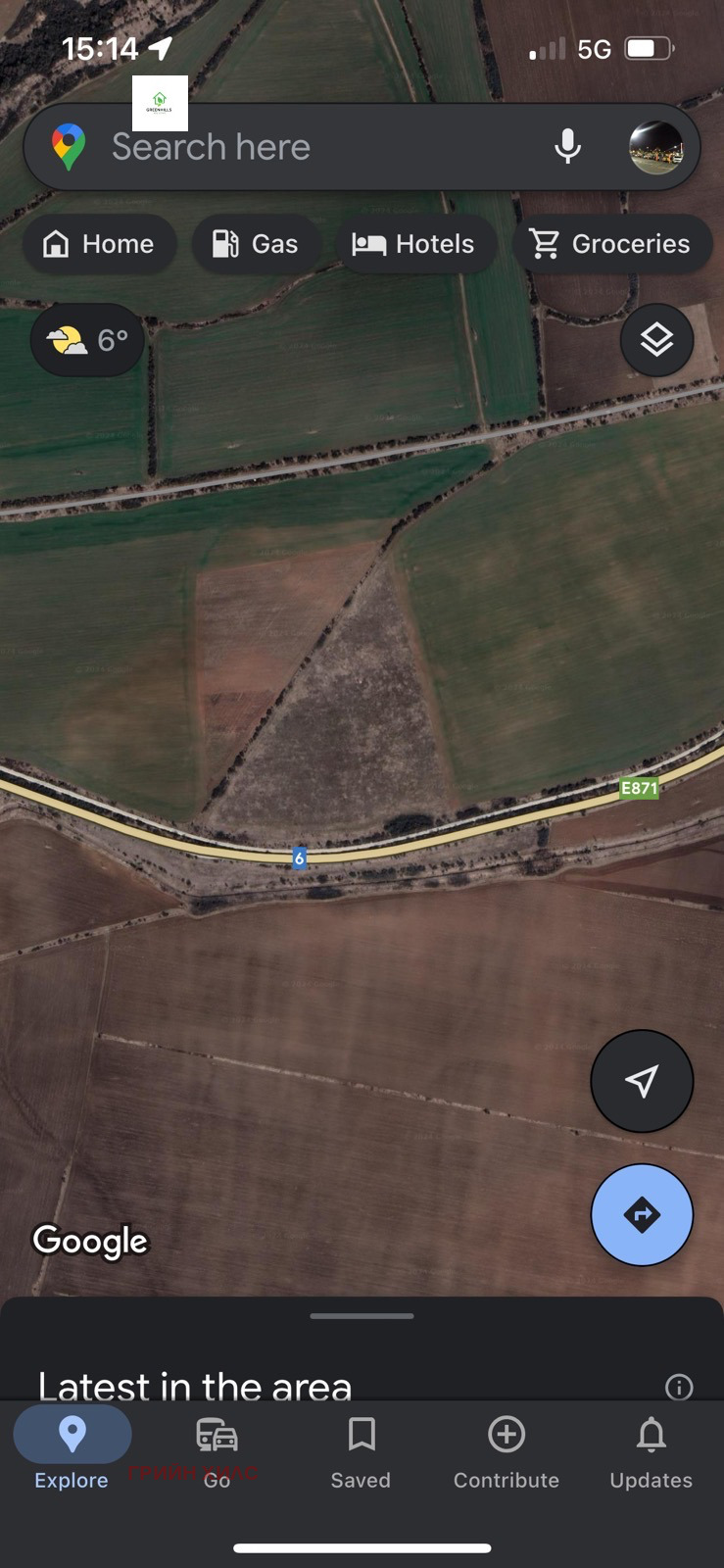View the Updates tab
The width and height of the screenshot is (724, 1568).
tap(651, 1452)
